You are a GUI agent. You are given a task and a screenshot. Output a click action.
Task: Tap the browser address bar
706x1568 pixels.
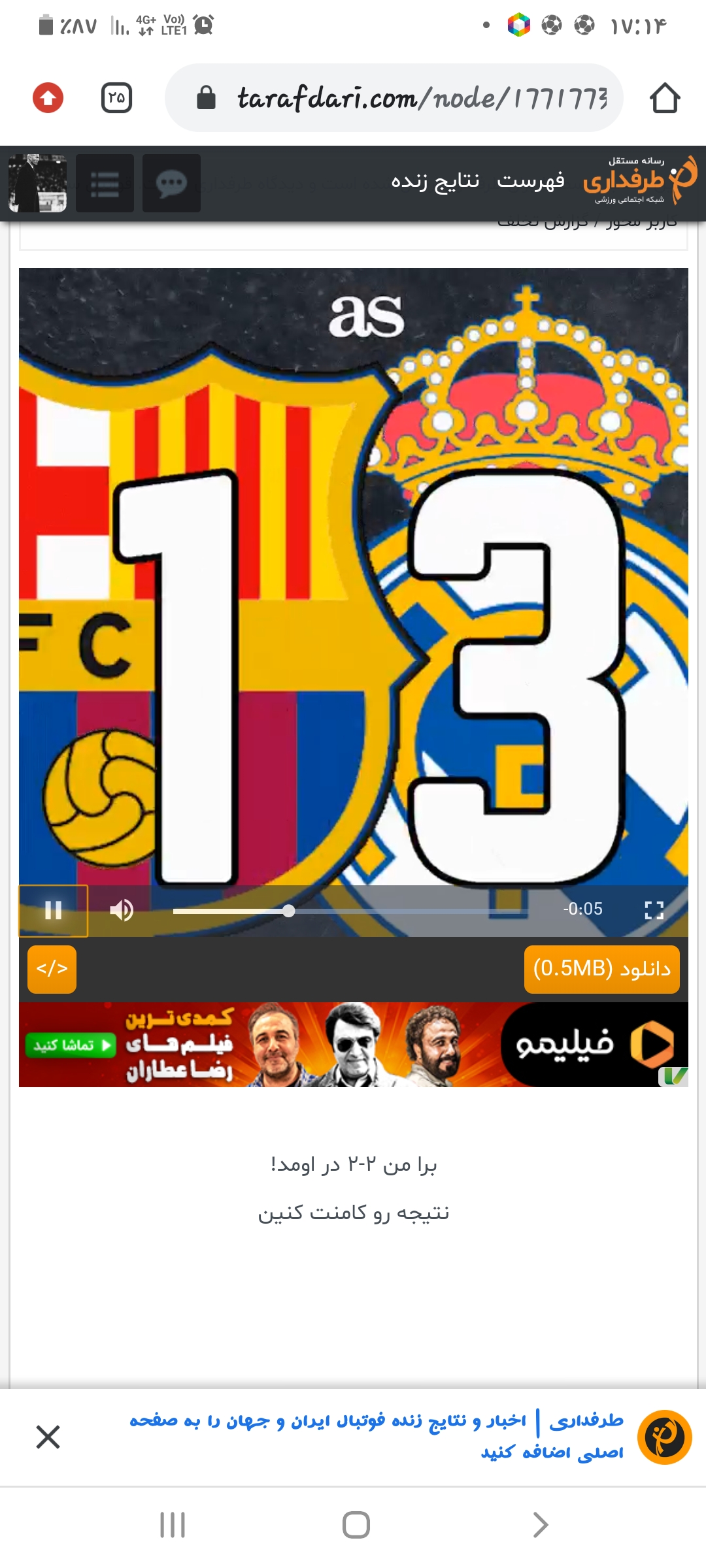coord(394,98)
